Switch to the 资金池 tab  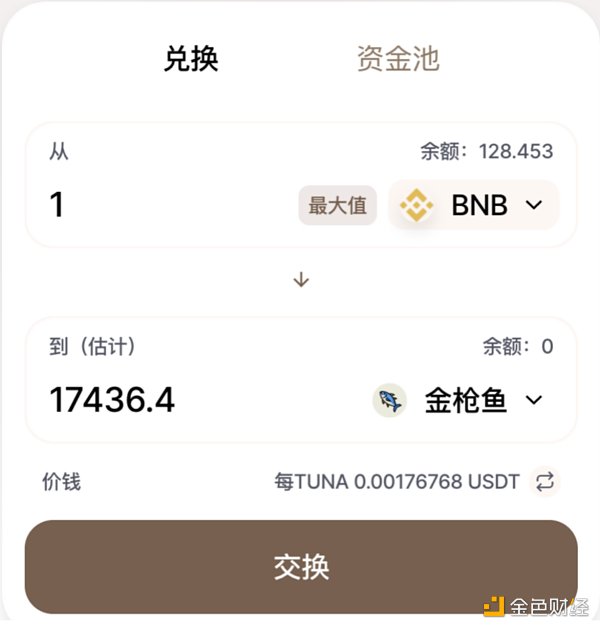point(397,58)
